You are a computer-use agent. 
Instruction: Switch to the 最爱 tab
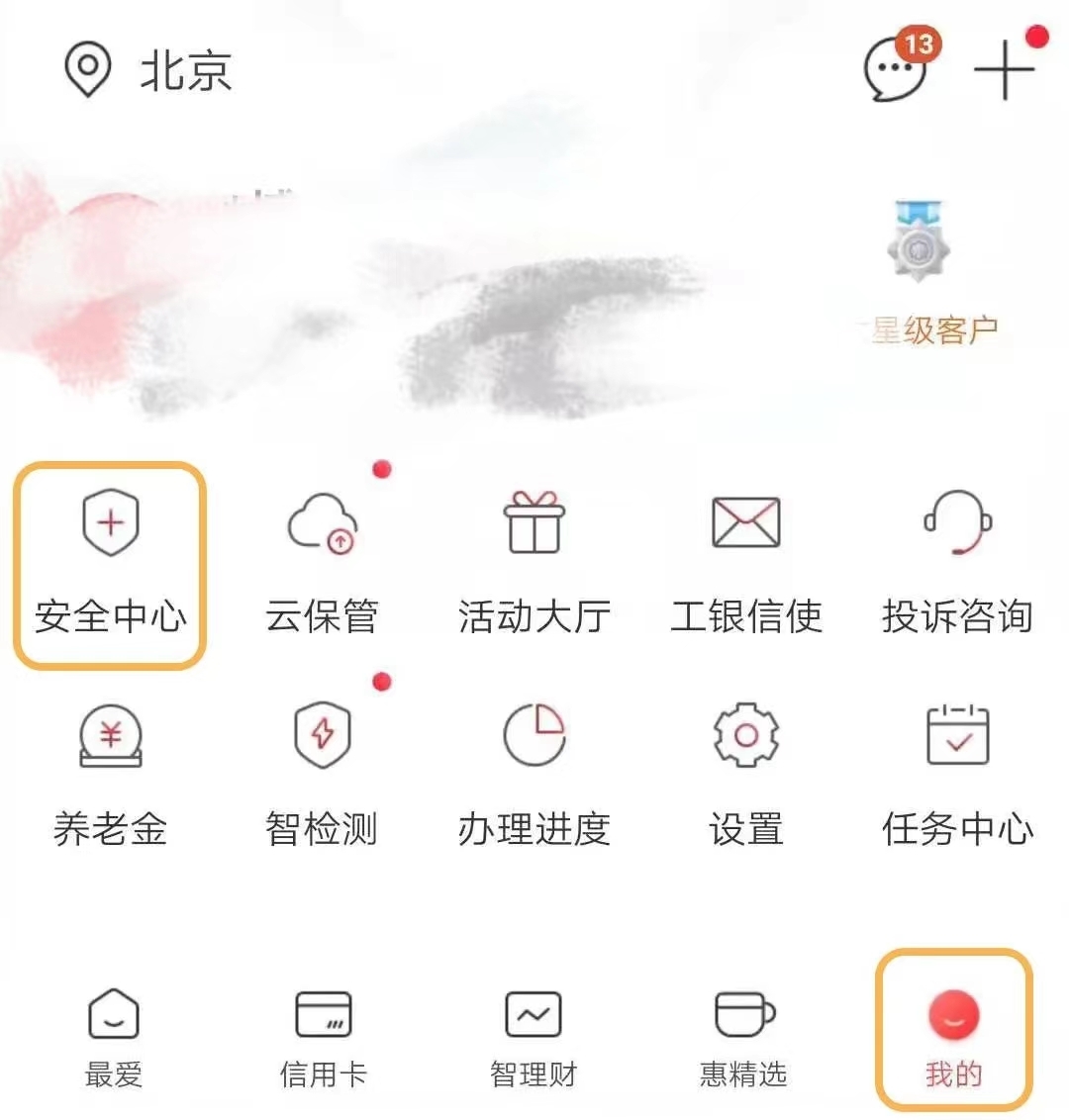[114, 1037]
